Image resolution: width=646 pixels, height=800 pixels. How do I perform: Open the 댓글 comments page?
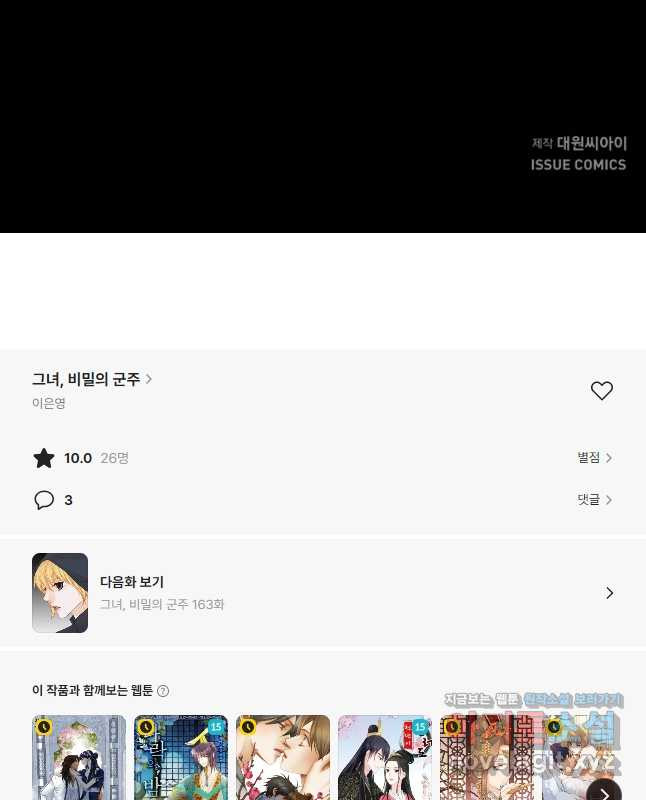594,499
